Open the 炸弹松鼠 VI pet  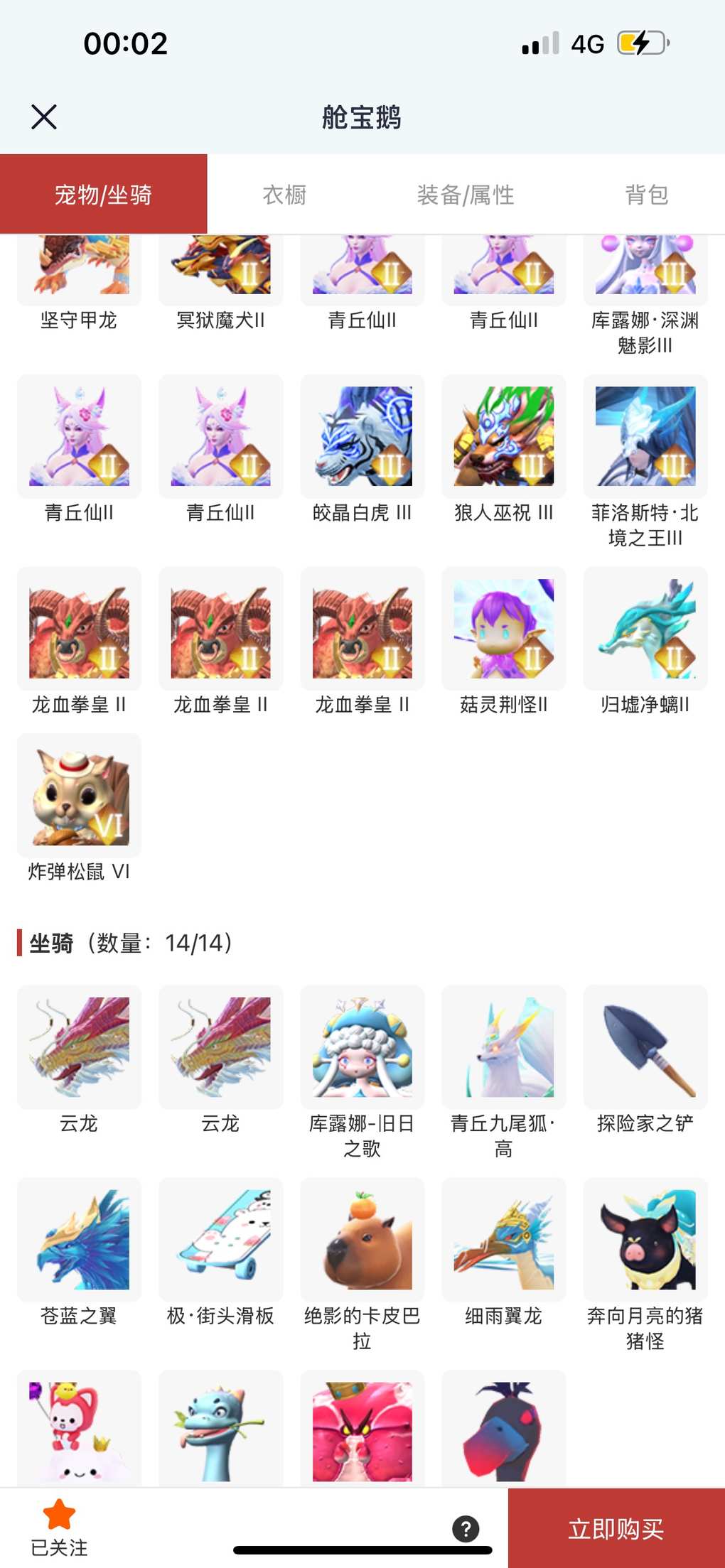pyautogui.click(x=79, y=796)
